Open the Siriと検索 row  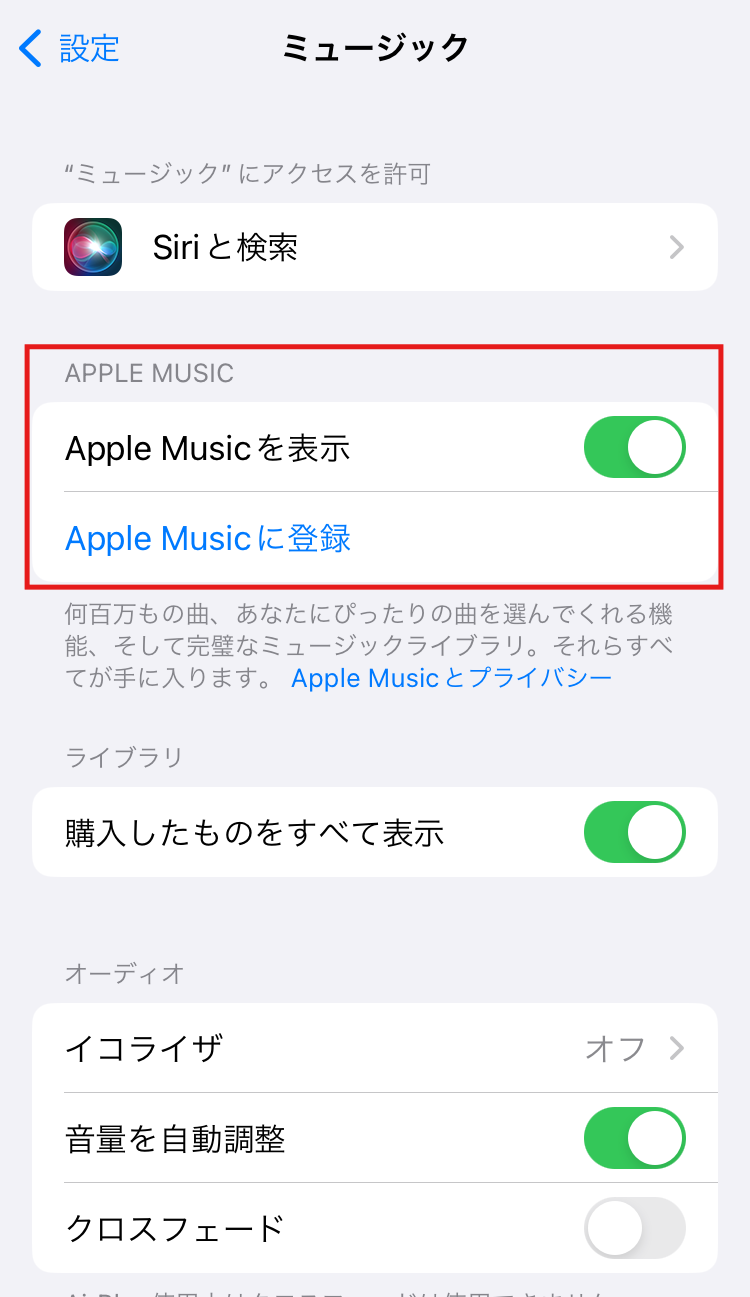(375, 247)
